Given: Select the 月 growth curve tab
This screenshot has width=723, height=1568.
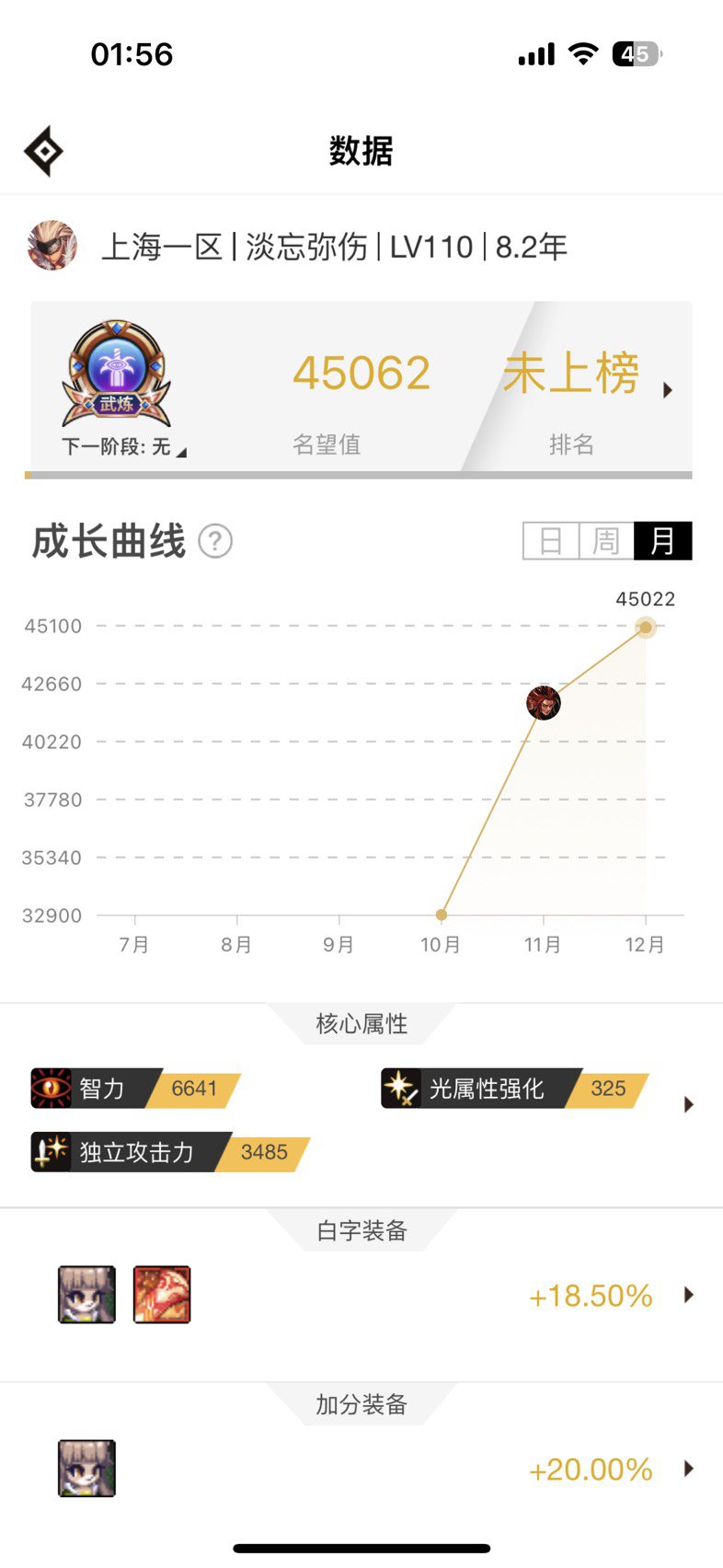Looking at the screenshot, I should tap(662, 541).
